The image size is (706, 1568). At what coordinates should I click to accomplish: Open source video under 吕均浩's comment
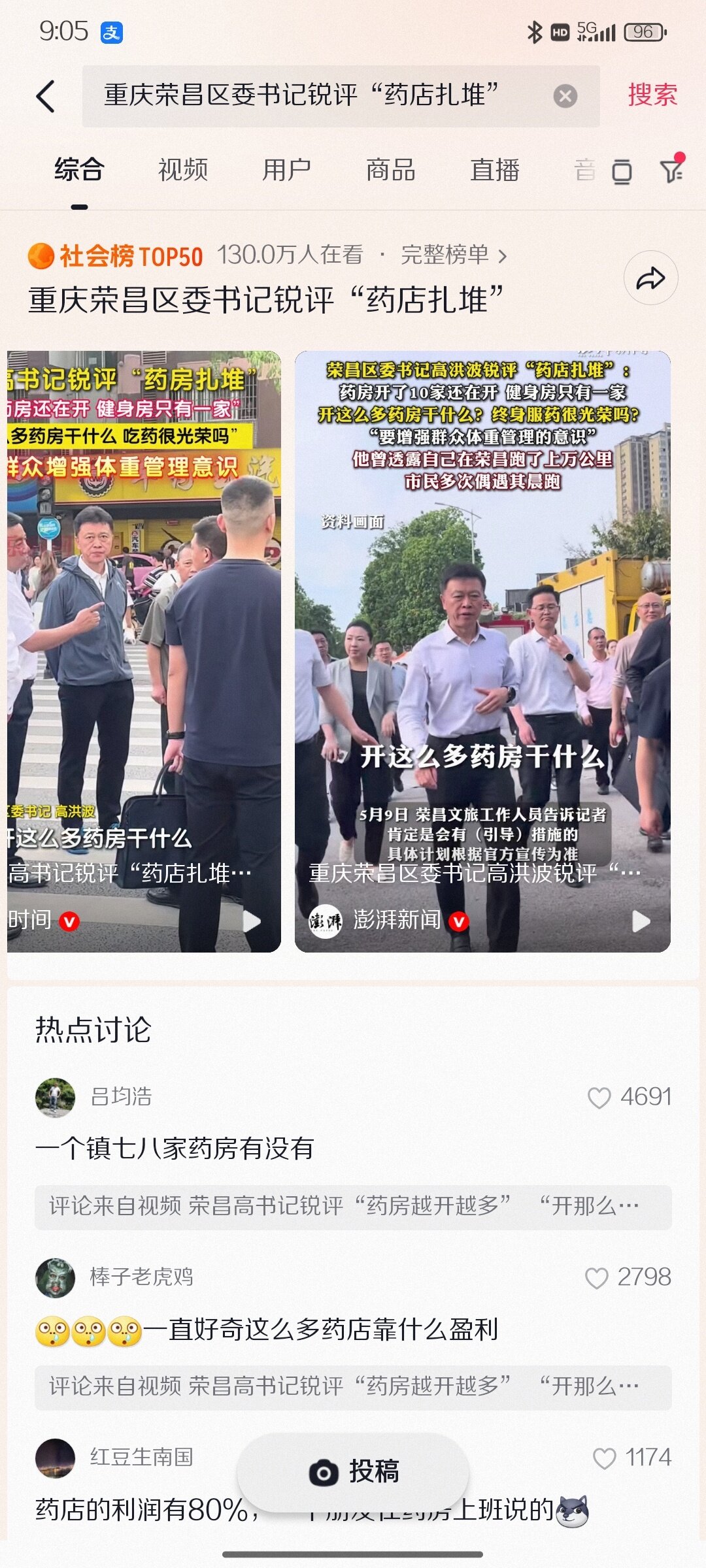tap(353, 1206)
